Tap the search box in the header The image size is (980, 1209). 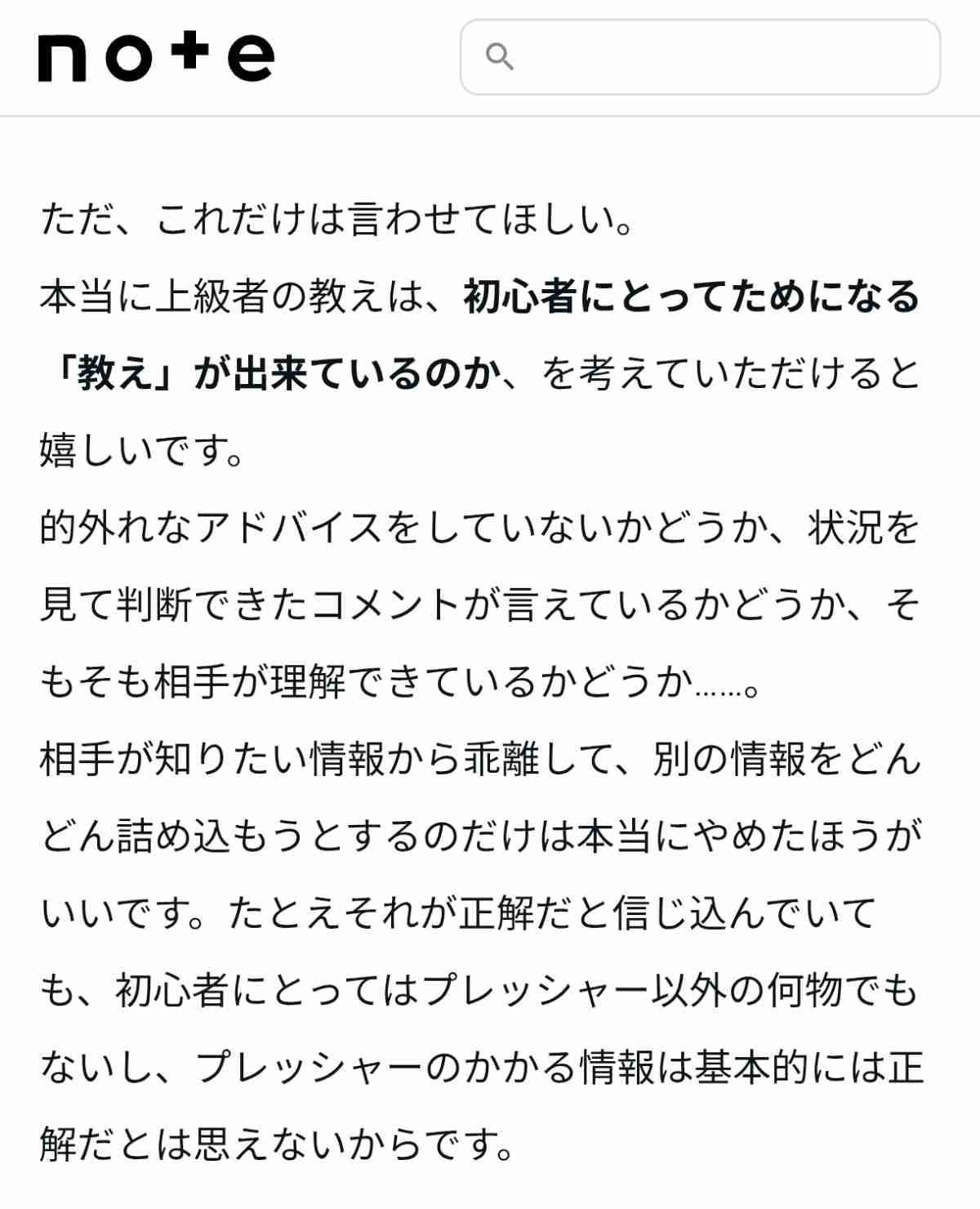pos(701,57)
